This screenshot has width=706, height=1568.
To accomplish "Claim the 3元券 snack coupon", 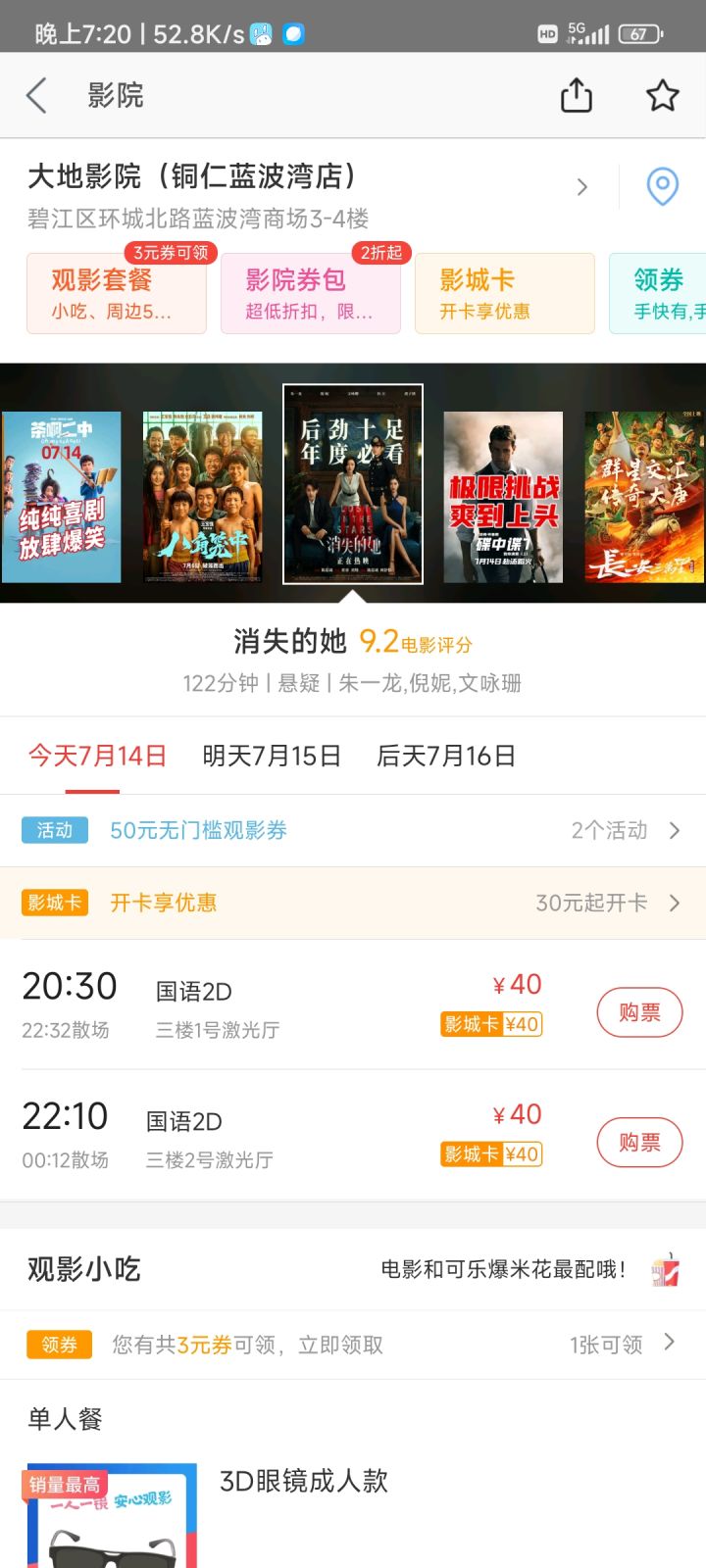I will click(x=352, y=1345).
